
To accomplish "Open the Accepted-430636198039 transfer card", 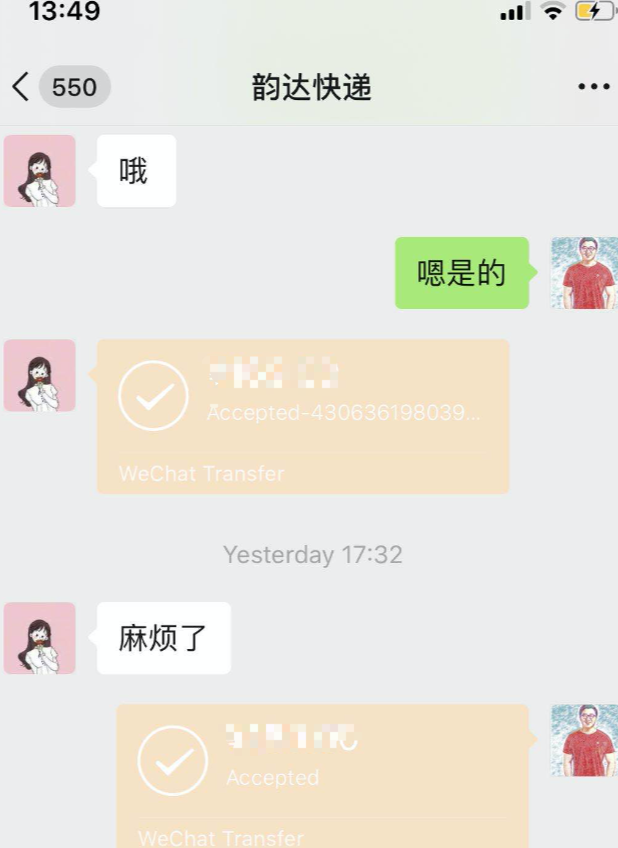I will [303, 416].
